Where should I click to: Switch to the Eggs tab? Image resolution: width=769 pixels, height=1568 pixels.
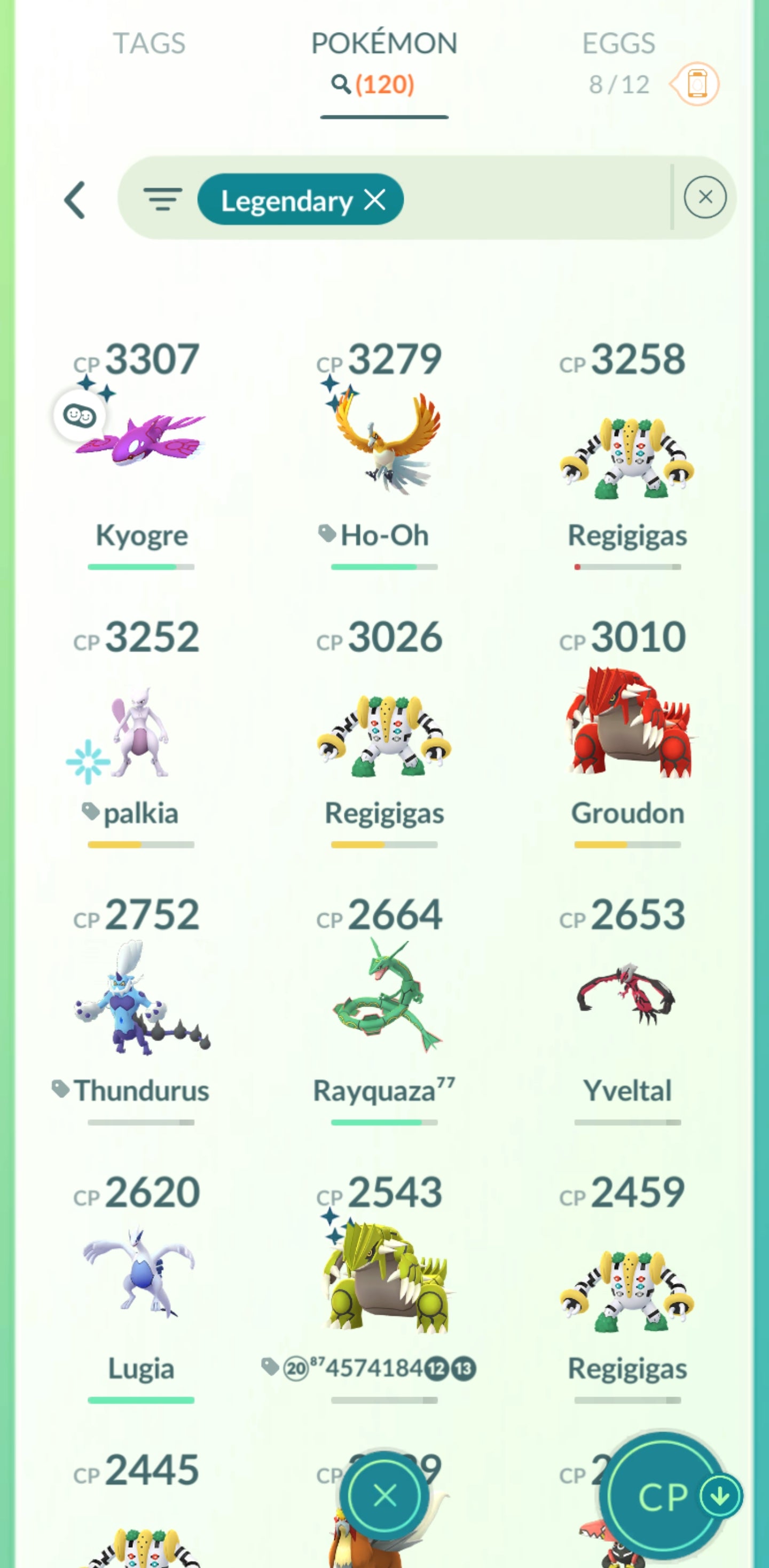click(618, 44)
